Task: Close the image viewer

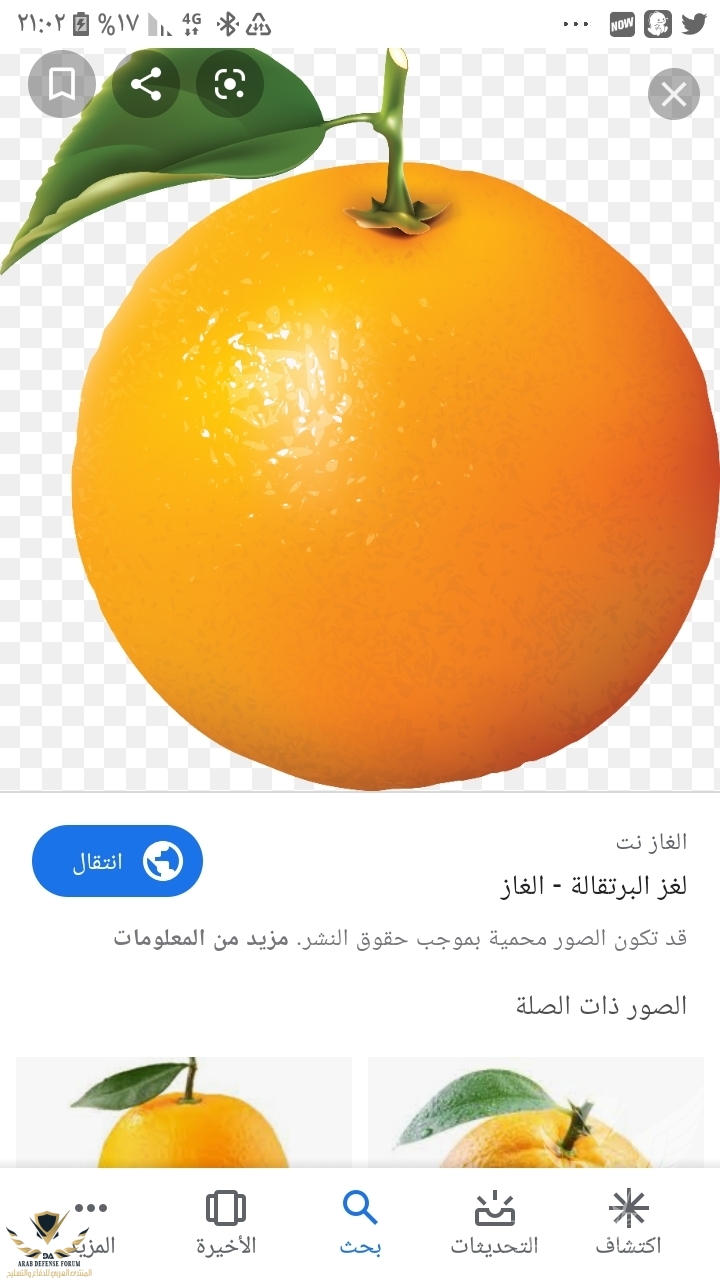Action: tap(673, 95)
